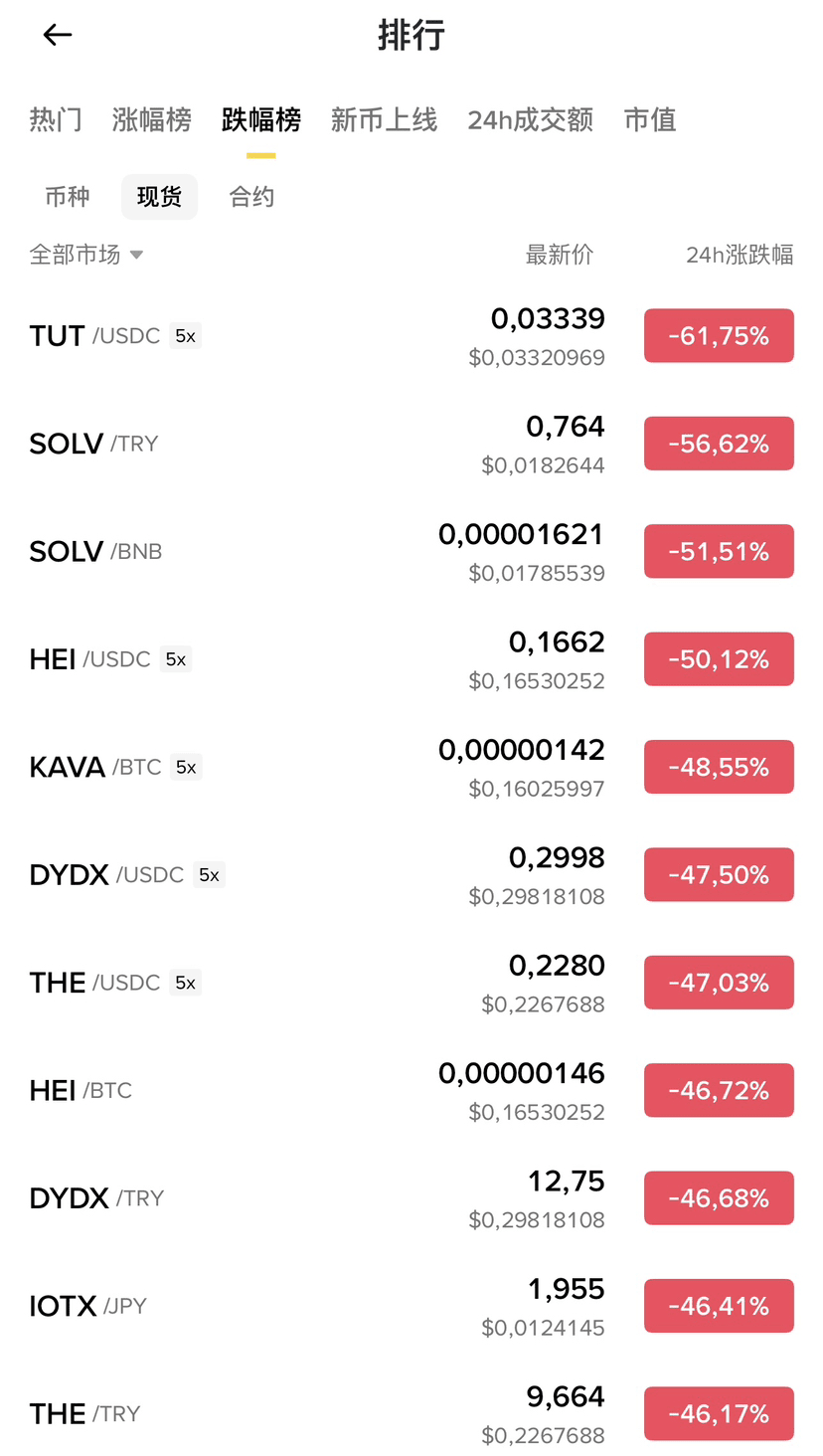
Task: Sort by 最新价 column
Action: [559, 255]
